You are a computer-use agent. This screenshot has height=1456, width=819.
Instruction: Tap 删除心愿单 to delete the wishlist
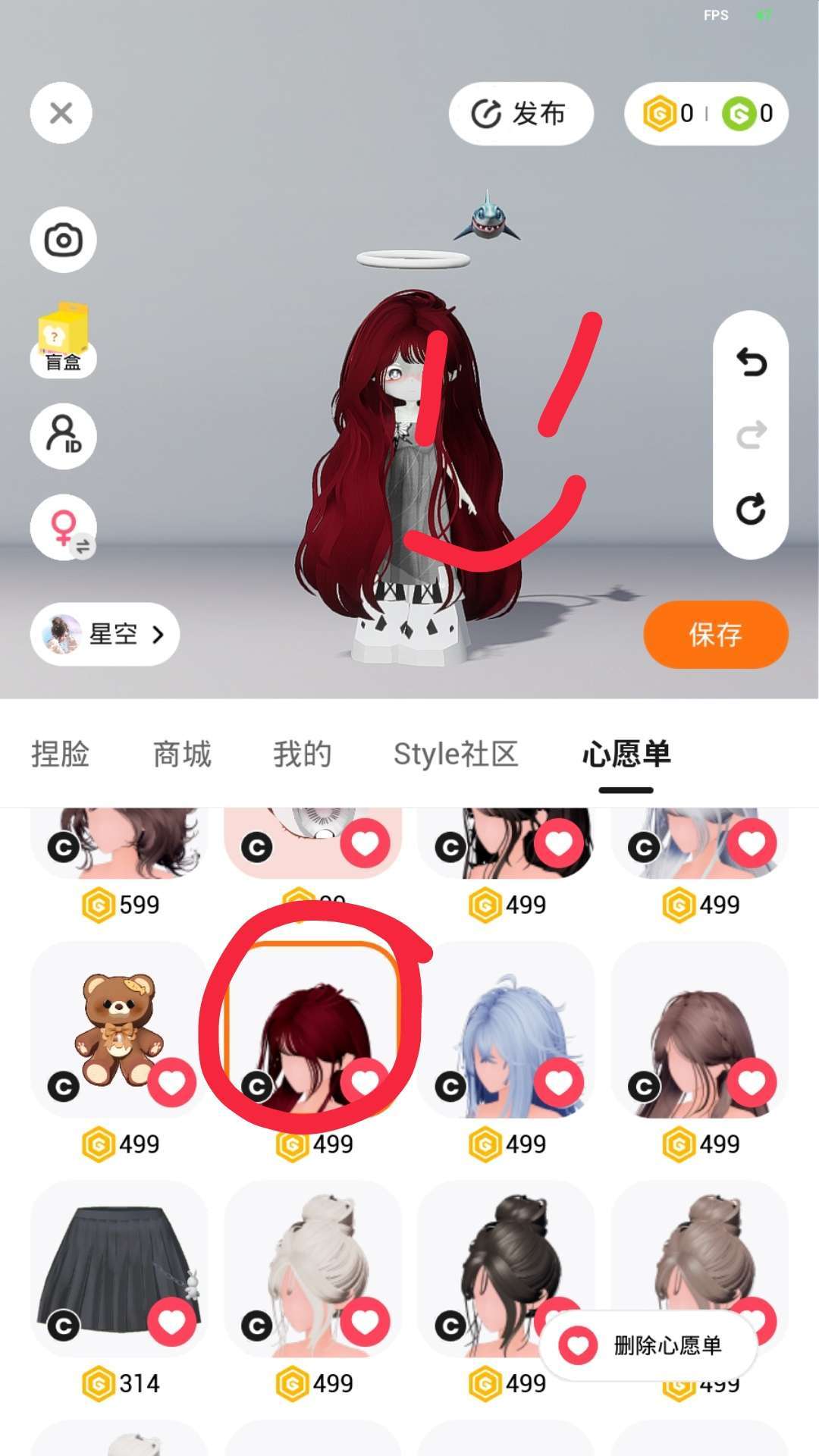click(x=648, y=1346)
